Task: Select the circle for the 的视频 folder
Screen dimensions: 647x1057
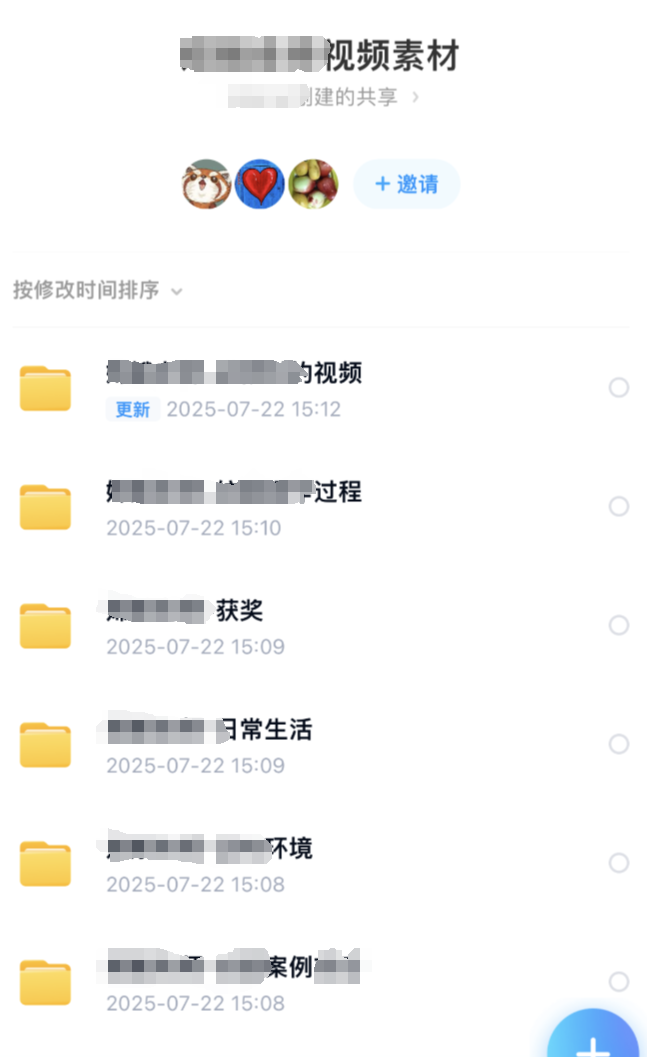Action: click(619, 388)
